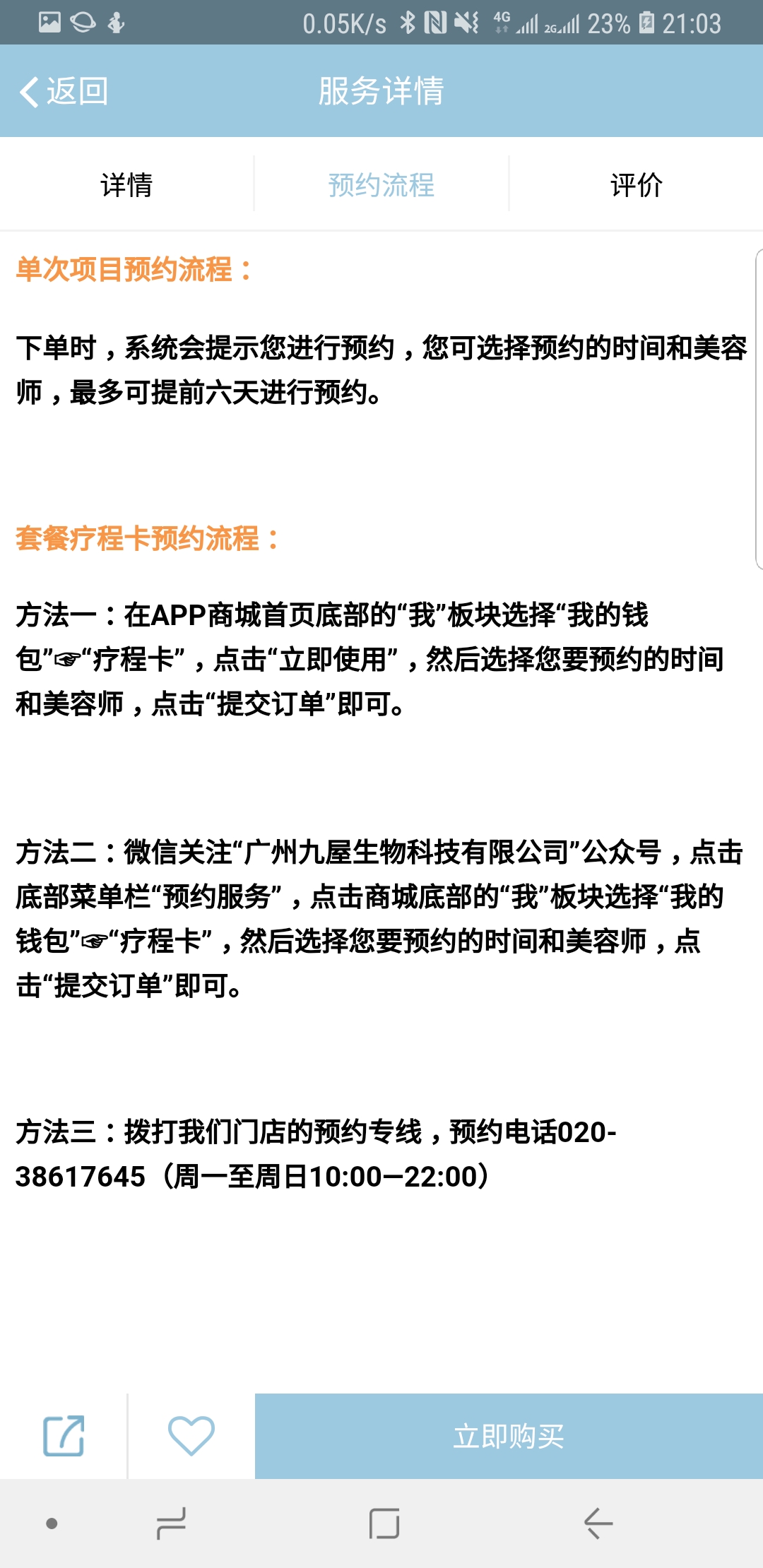The width and height of the screenshot is (763, 1568).
Task: Go back using system navigation arrow
Action: click(x=598, y=1524)
